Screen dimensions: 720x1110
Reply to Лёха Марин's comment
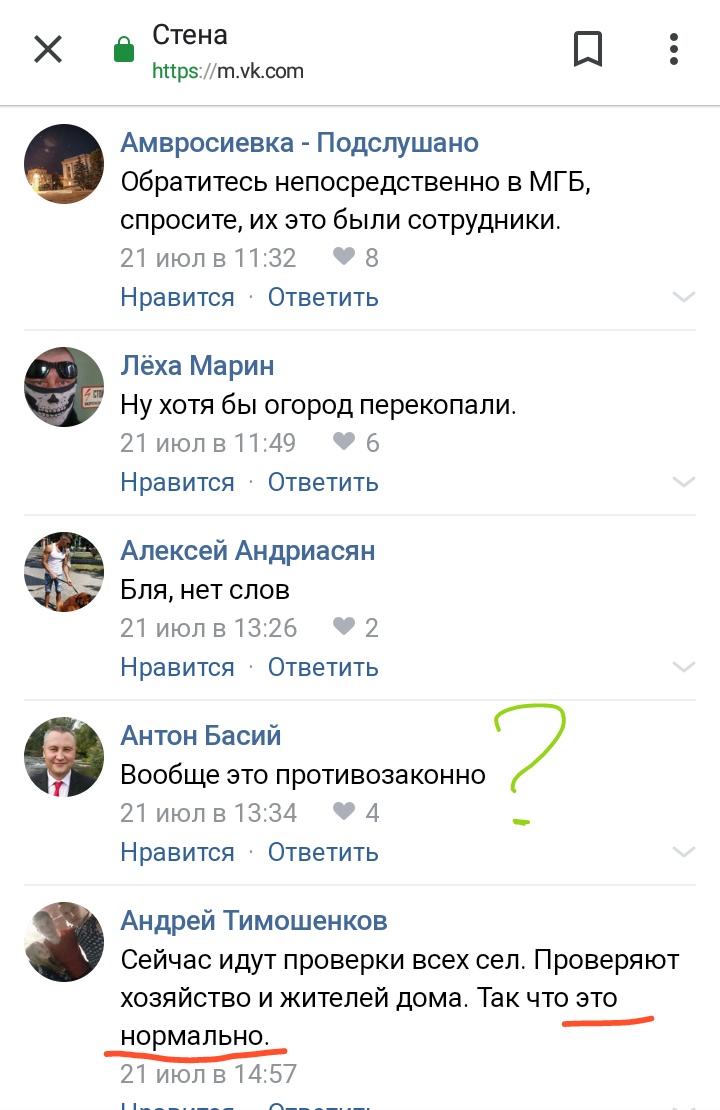(x=323, y=482)
